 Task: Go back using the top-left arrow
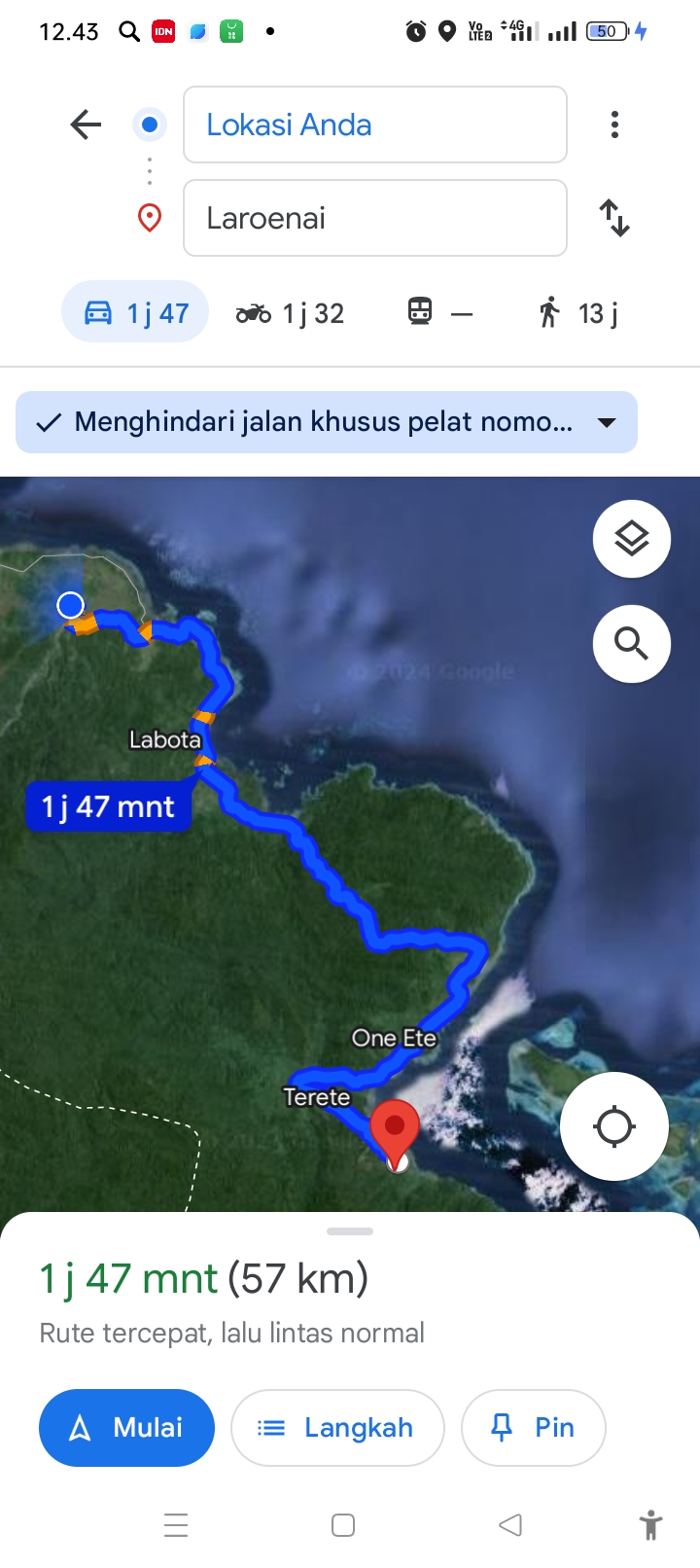(86, 125)
